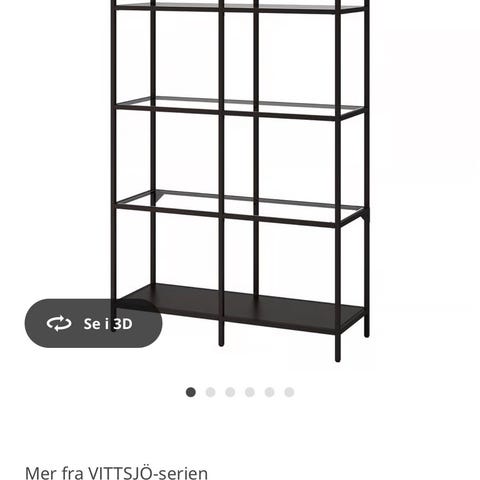The height and width of the screenshot is (480, 480).
Task: Select the second image page indicator dot
Action: 210,392
